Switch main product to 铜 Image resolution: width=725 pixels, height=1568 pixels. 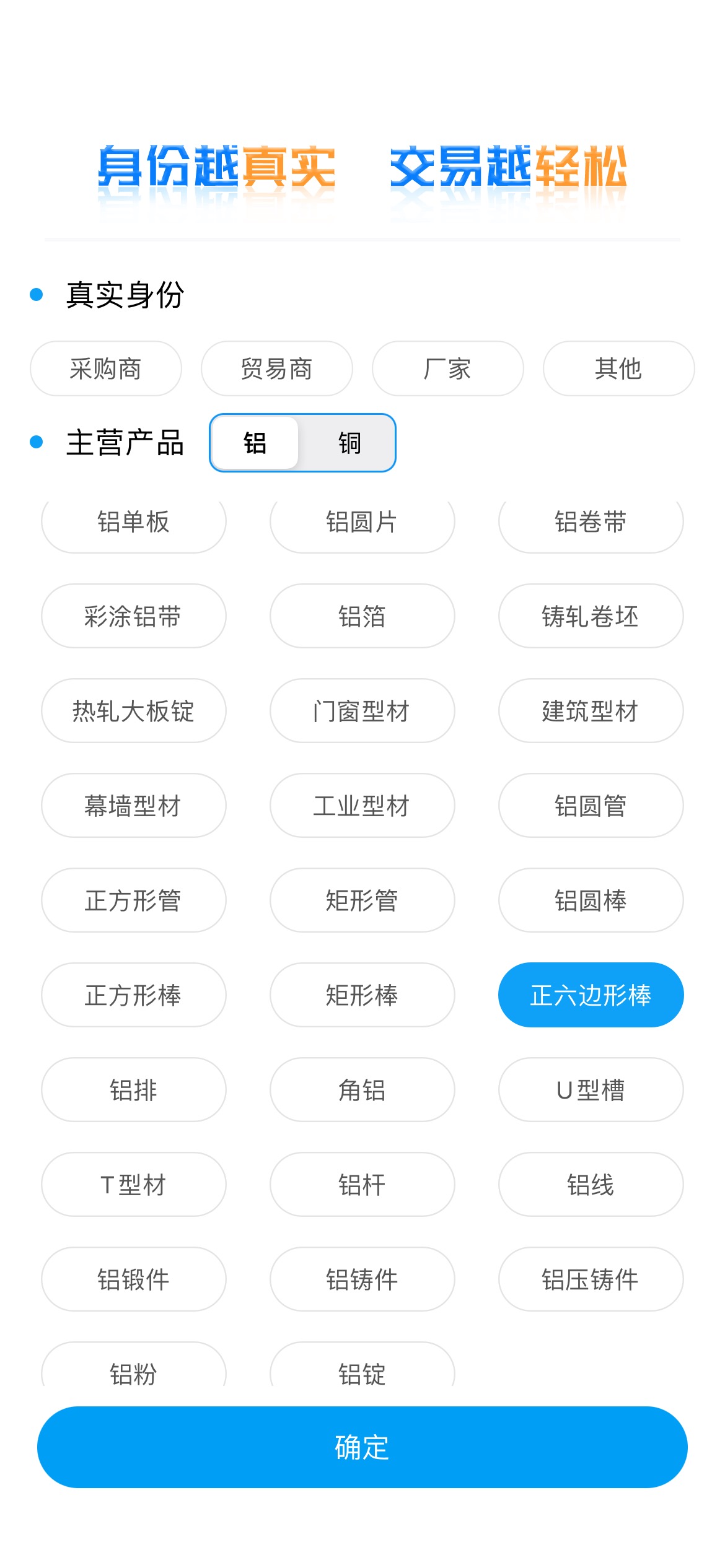(349, 443)
